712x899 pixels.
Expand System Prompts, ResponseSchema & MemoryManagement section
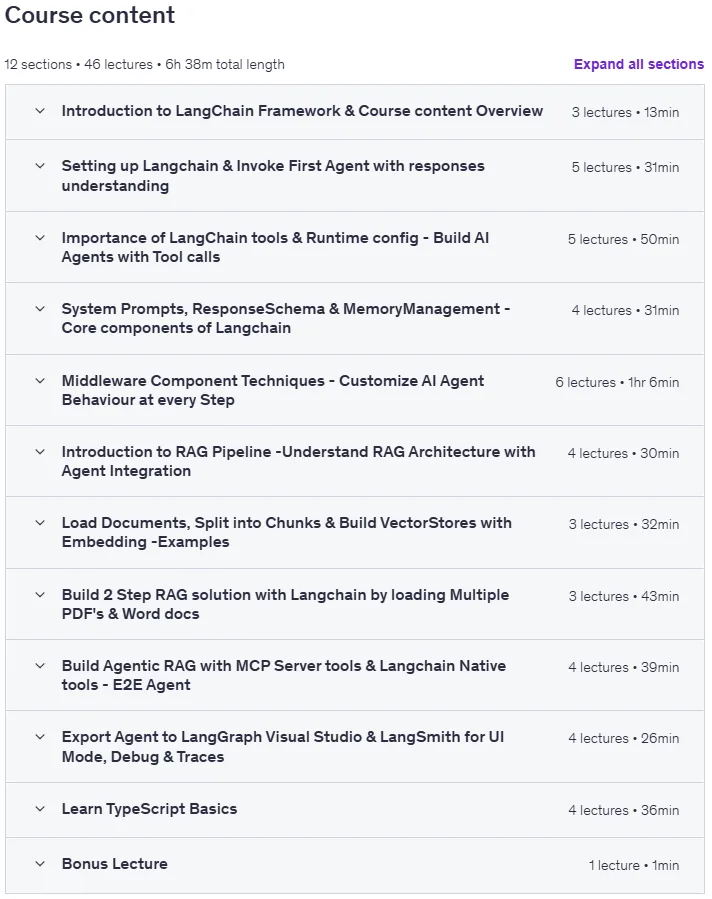[355, 318]
